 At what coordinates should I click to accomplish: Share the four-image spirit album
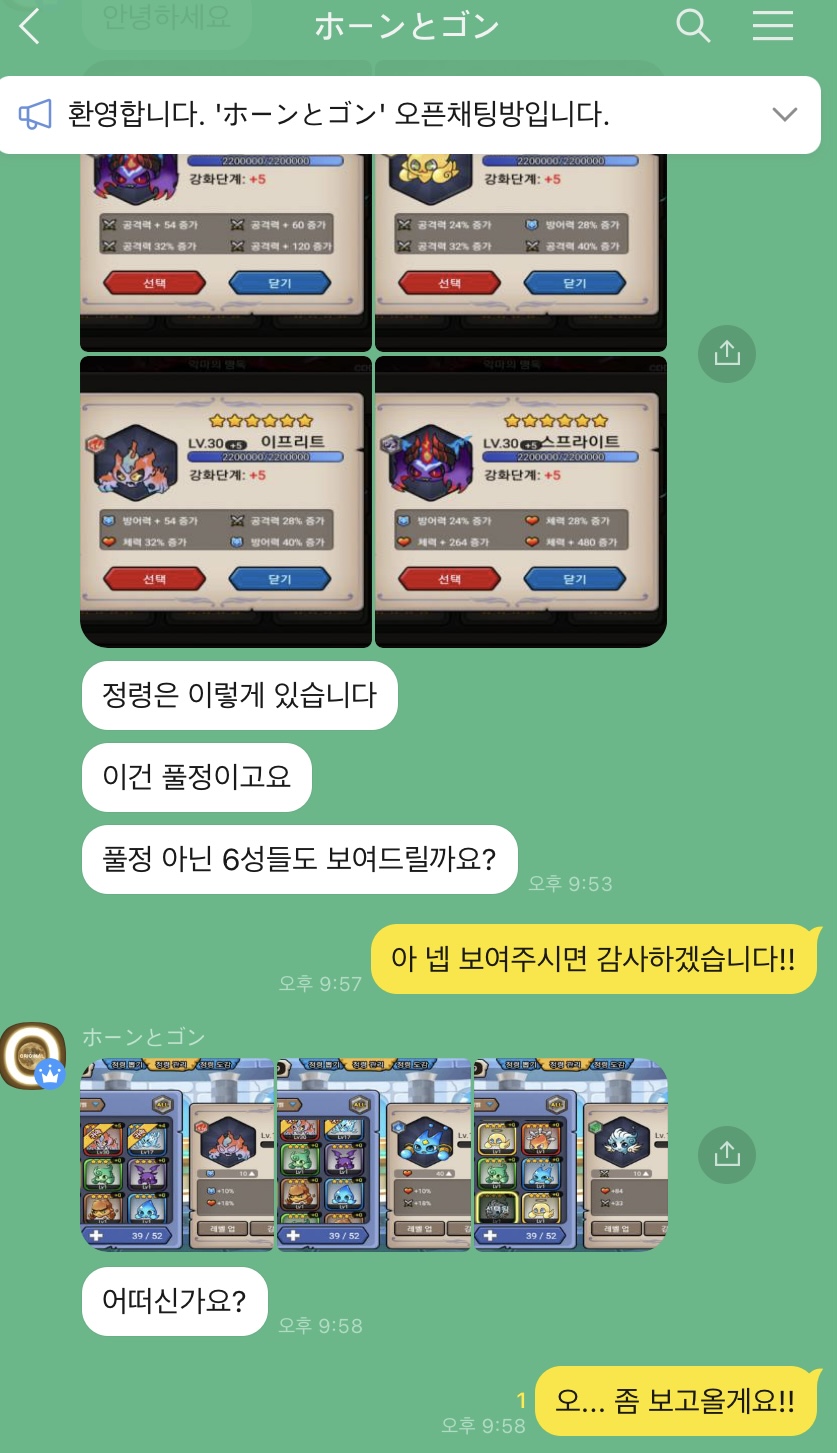pos(727,352)
